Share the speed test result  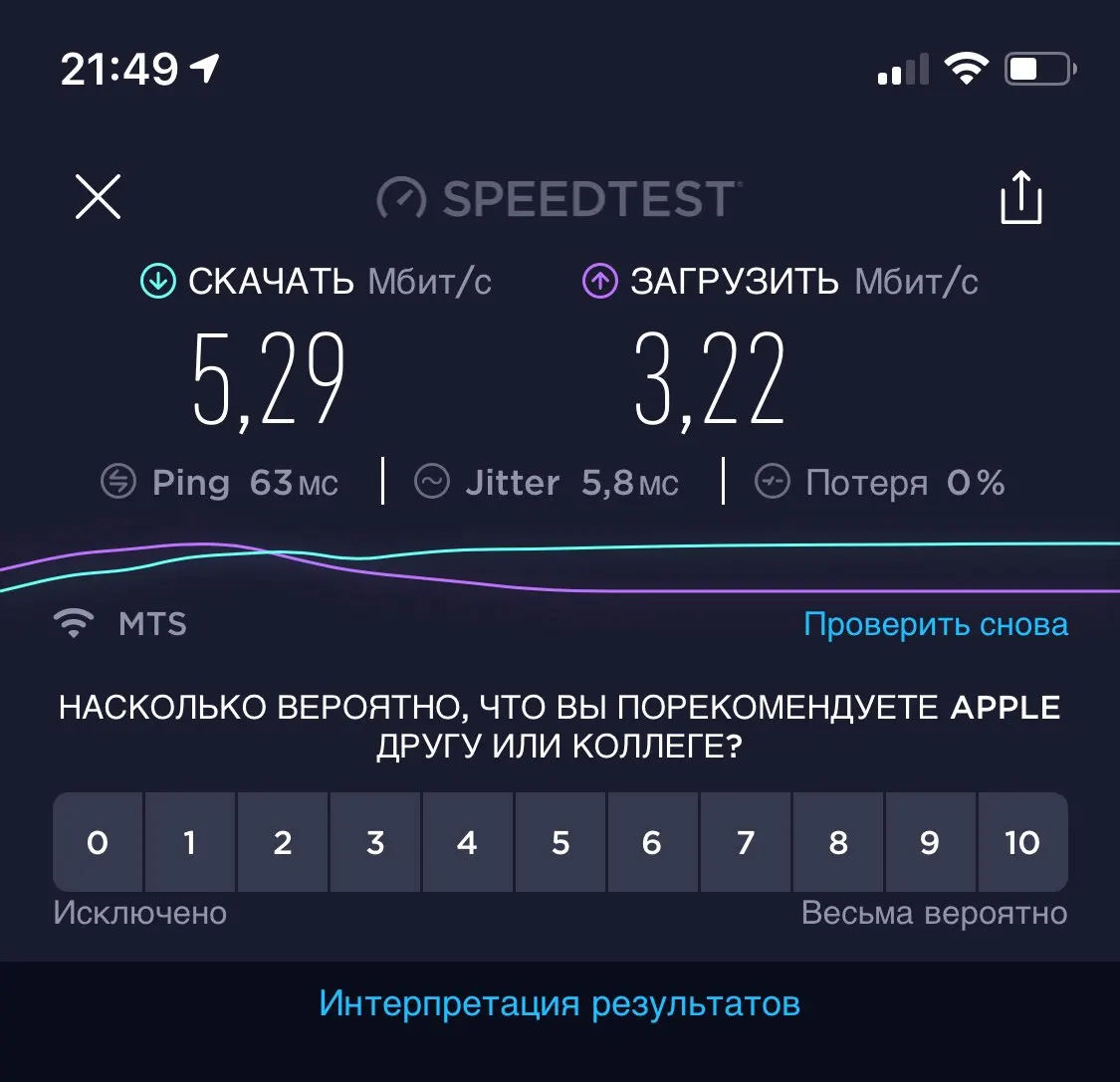(1020, 197)
